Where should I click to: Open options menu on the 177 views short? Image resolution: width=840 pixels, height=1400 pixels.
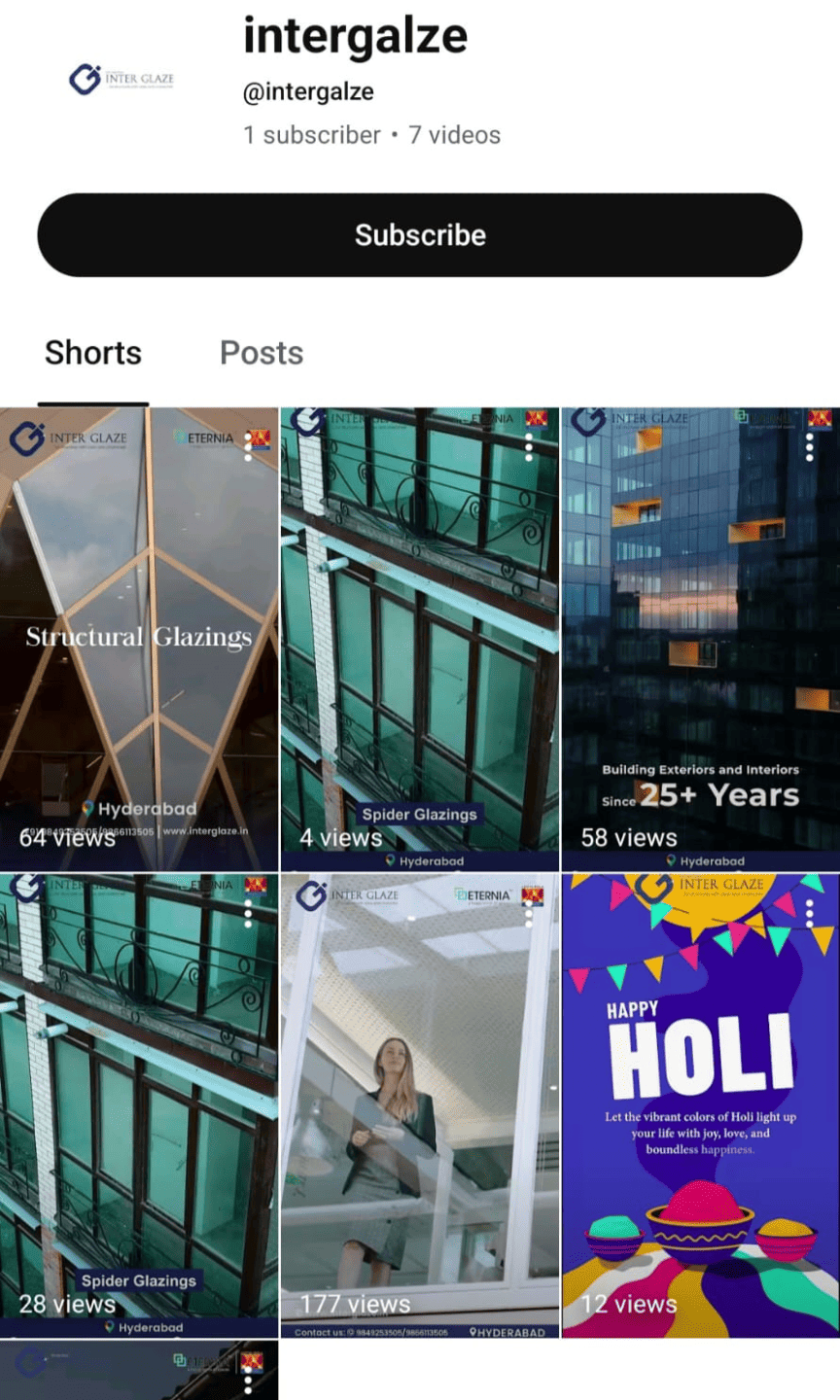(529, 913)
